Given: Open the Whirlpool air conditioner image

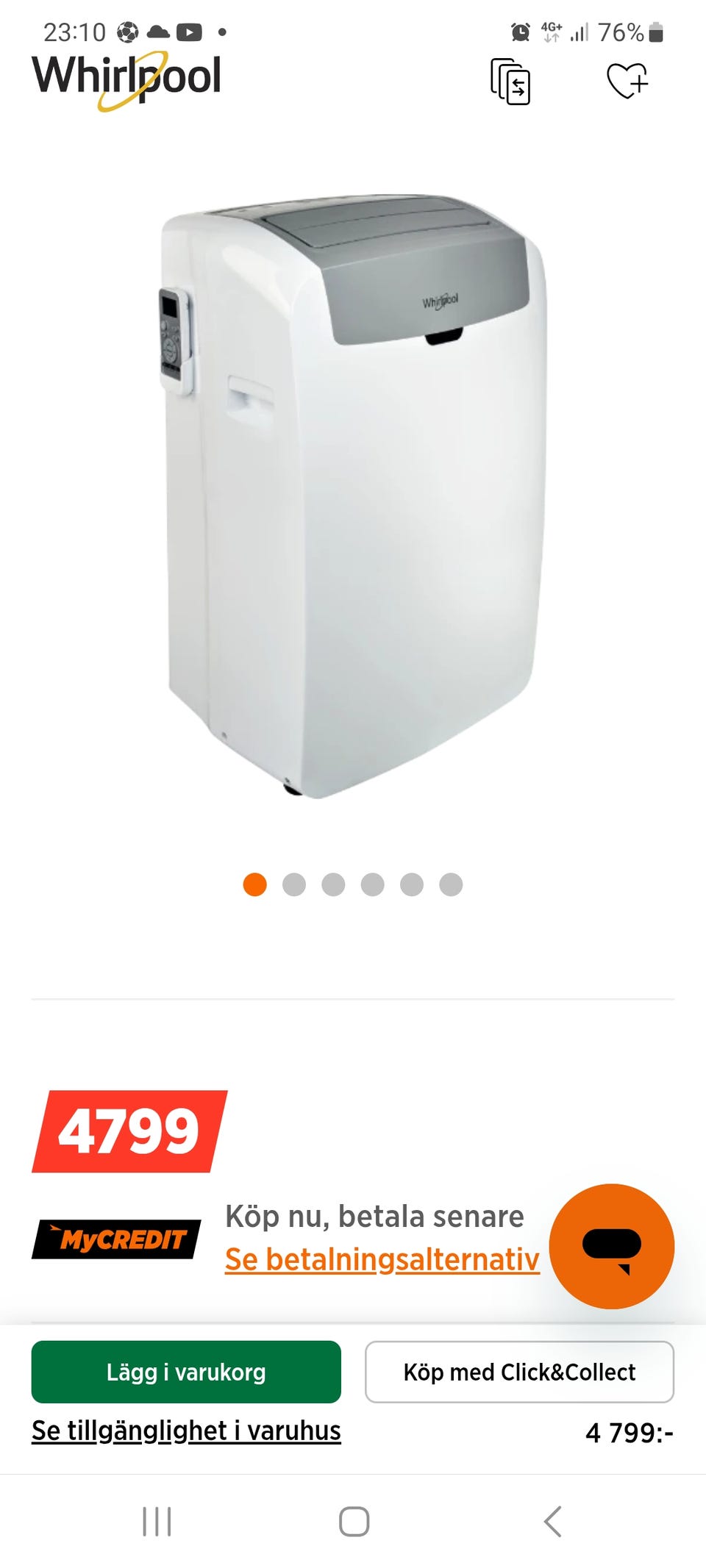Looking at the screenshot, I should pos(353,496).
